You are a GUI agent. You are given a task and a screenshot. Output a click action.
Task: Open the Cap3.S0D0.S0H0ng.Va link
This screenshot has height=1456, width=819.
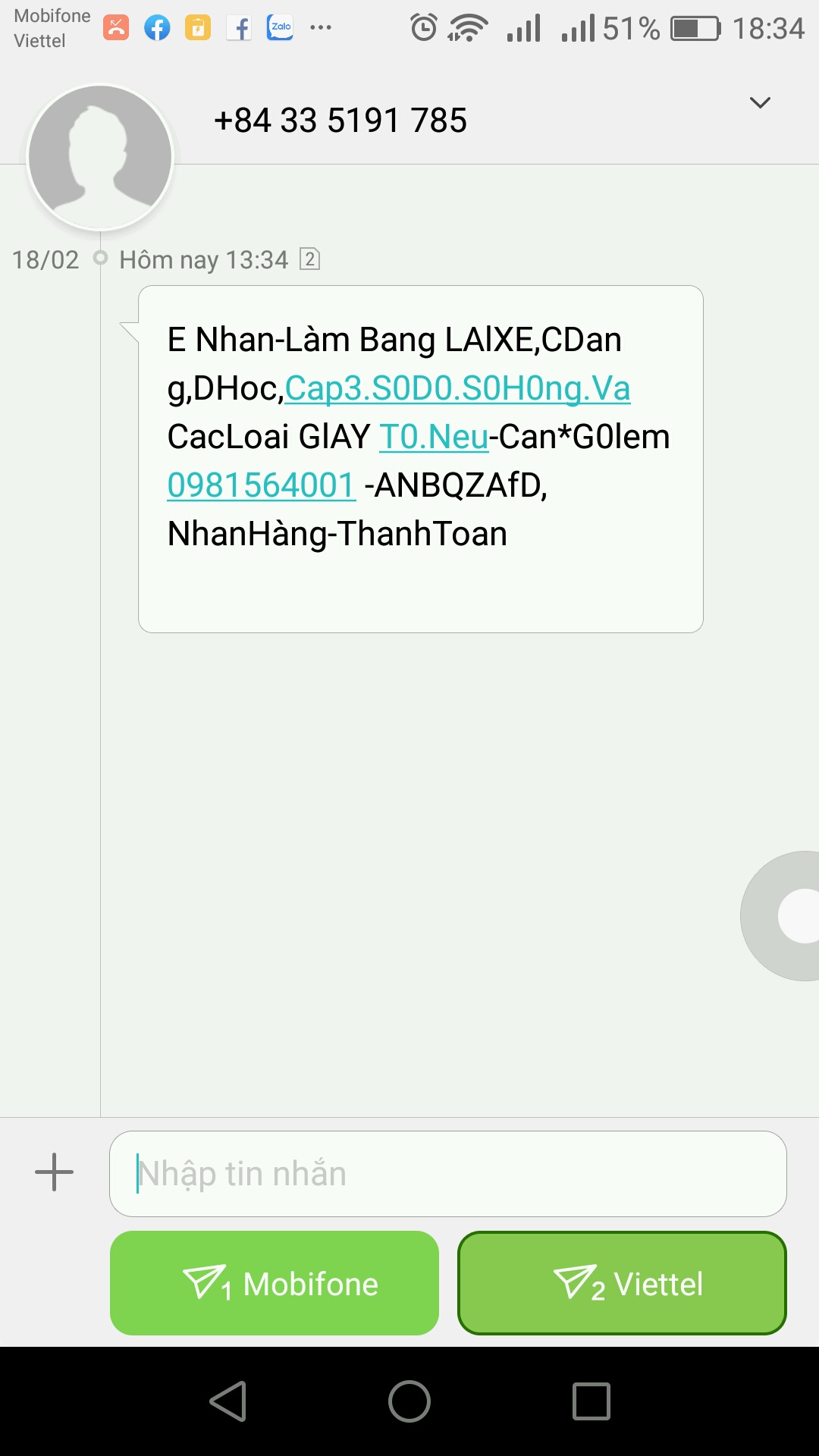[457, 388]
